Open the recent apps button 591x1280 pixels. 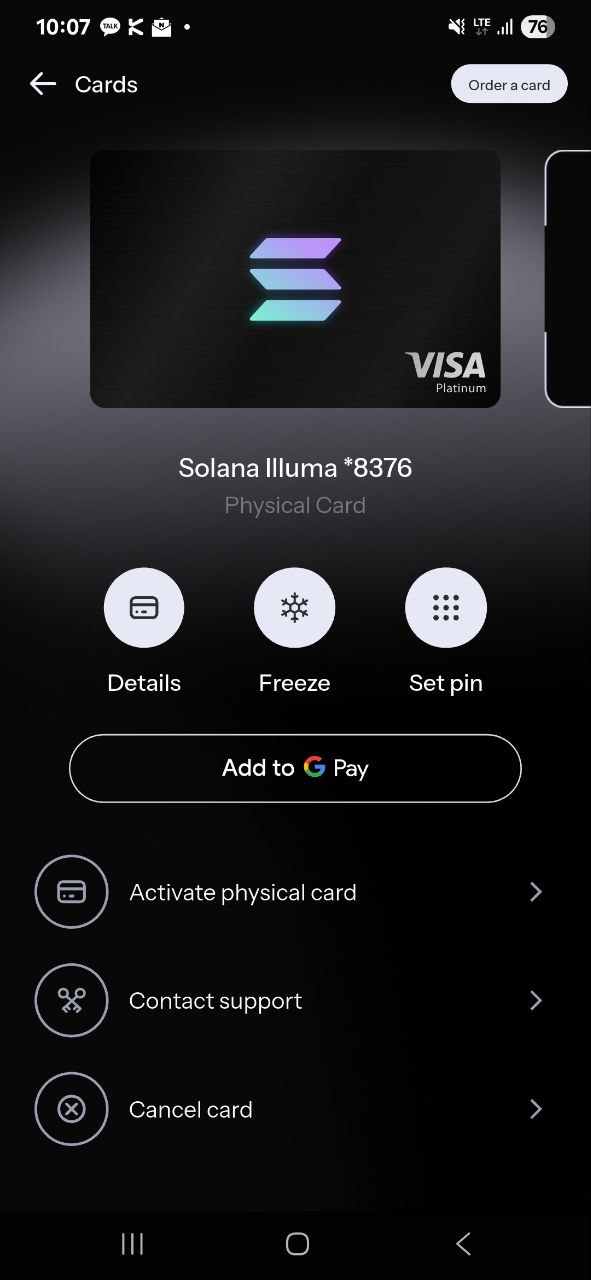[x=132, y=1243]
